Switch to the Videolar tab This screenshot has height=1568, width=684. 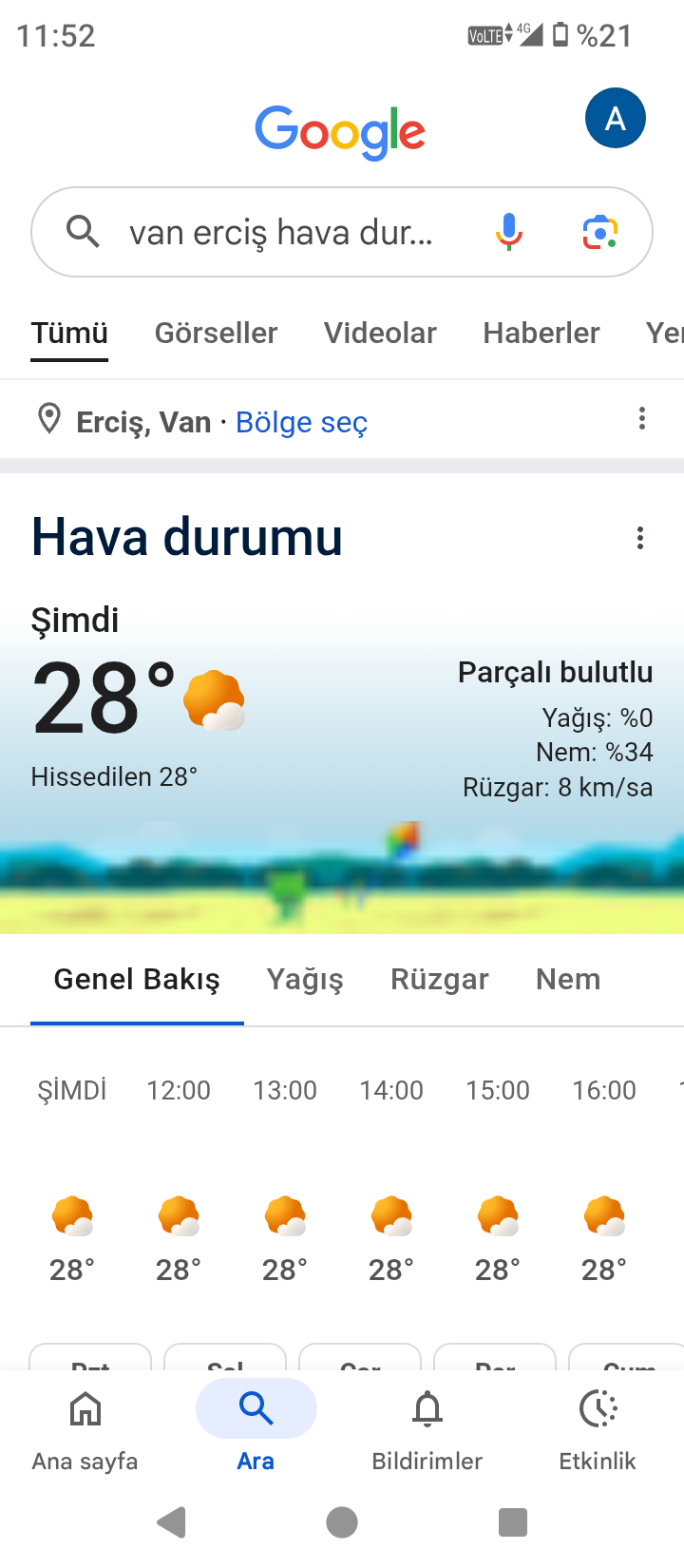pos(380,333)
